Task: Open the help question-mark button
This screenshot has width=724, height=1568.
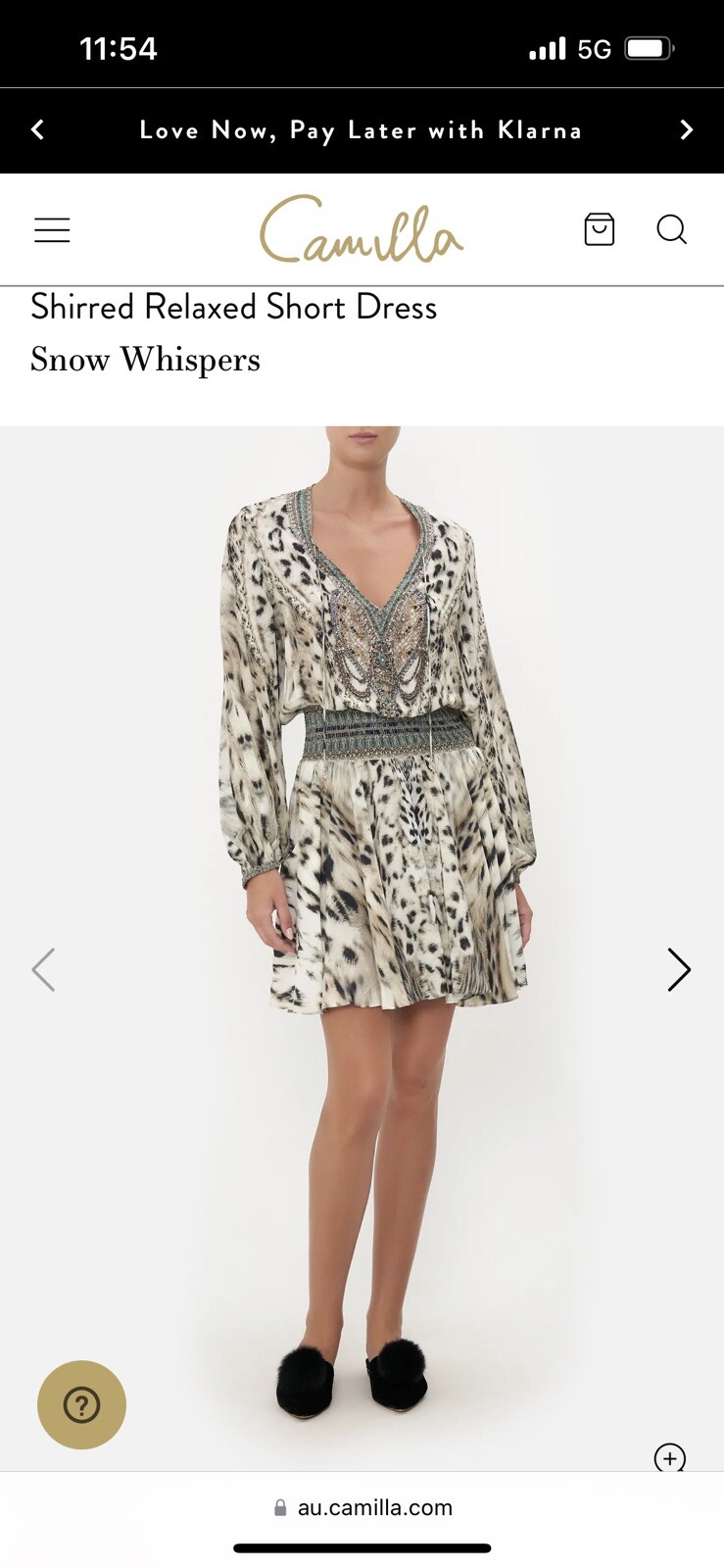Action: pos(81,1404)
